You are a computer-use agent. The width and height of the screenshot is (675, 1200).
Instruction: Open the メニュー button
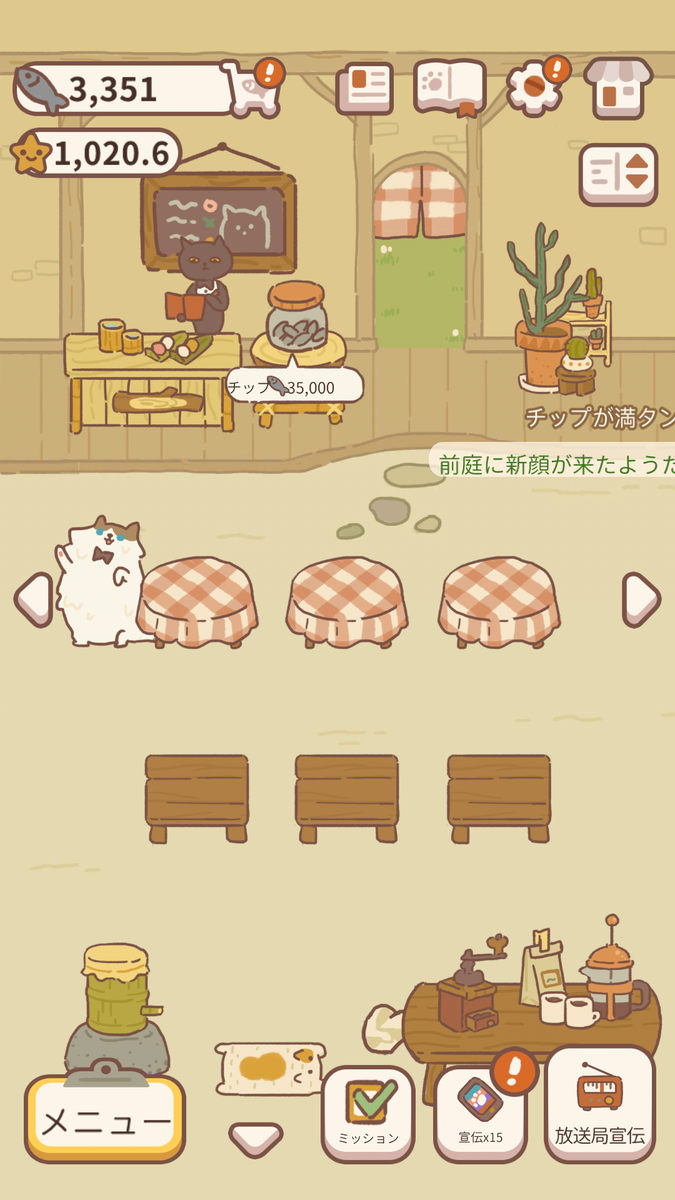point(105,1120)
